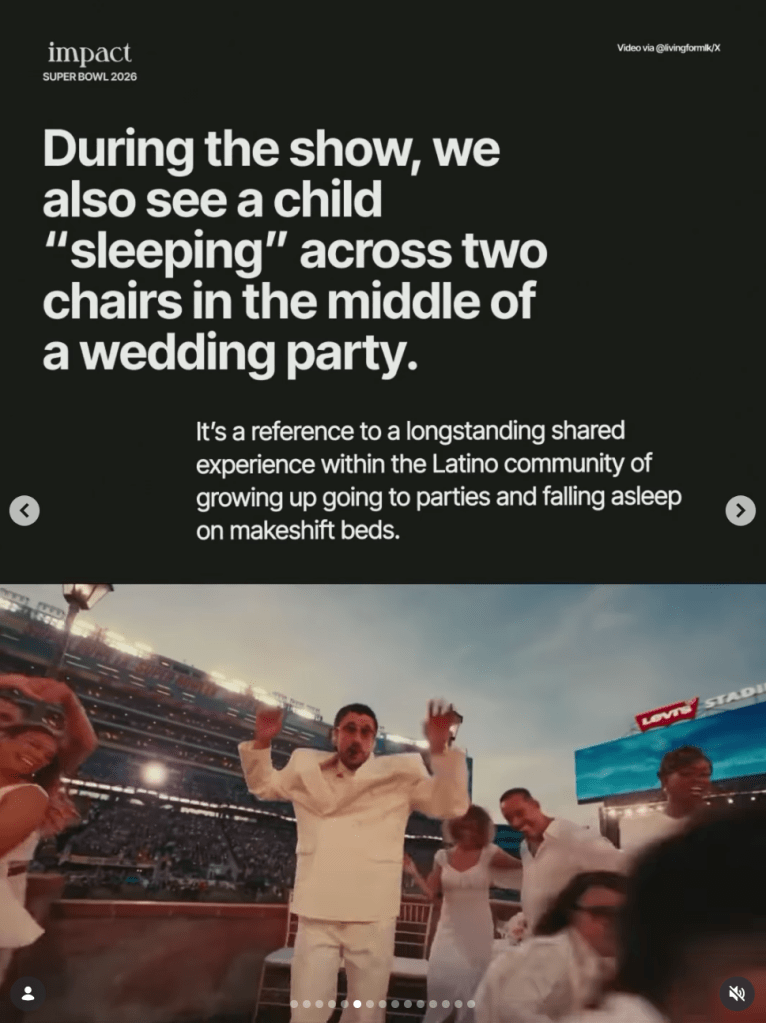Viewport: 766px width, 1023px height.
Task: View tagged accounts in this post
Action: click(28, 993)
